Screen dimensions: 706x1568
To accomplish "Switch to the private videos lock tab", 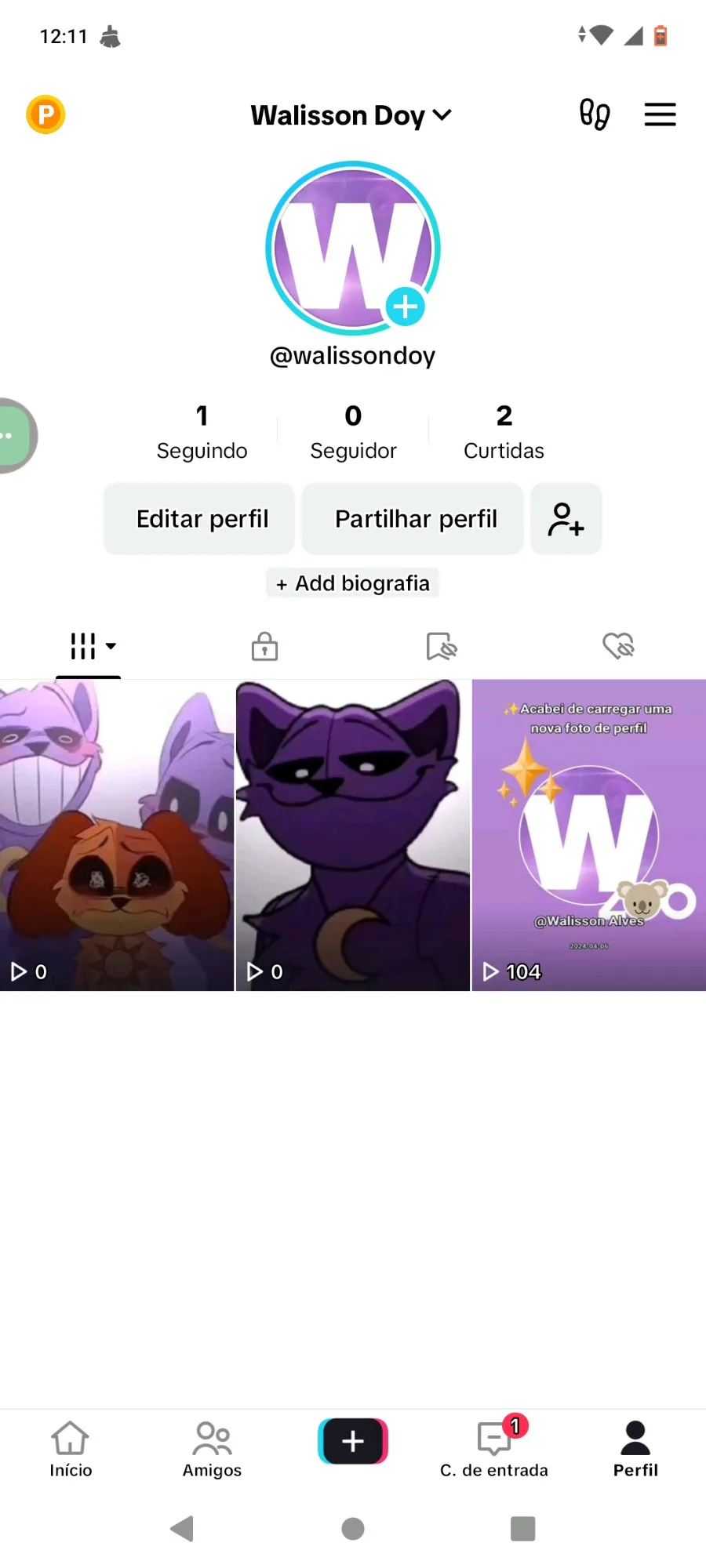I will click(x=264, y=647).
